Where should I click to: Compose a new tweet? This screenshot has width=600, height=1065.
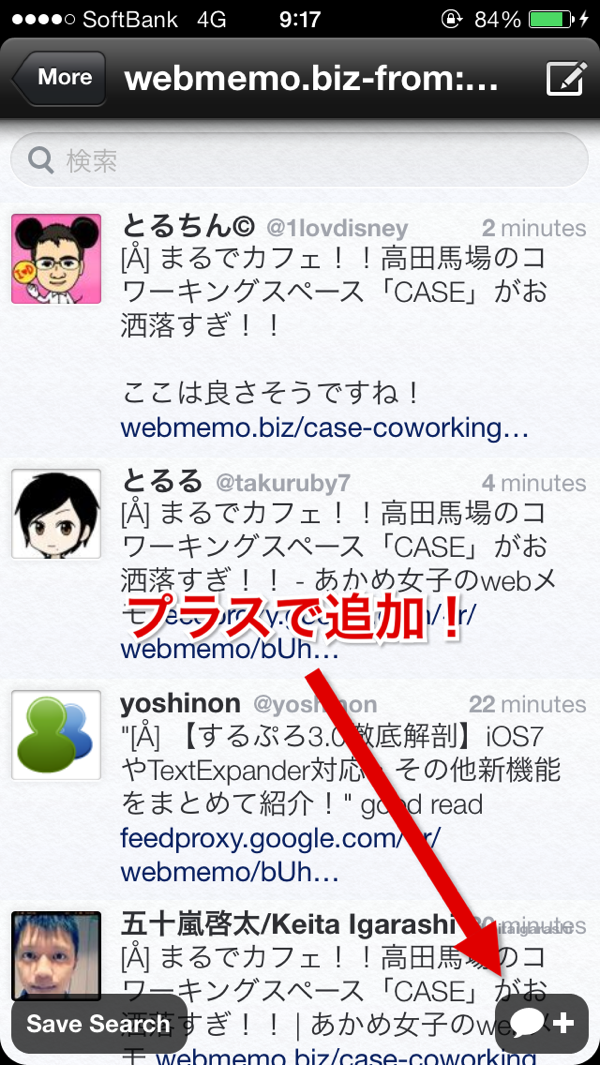click(x=566, y=79)
